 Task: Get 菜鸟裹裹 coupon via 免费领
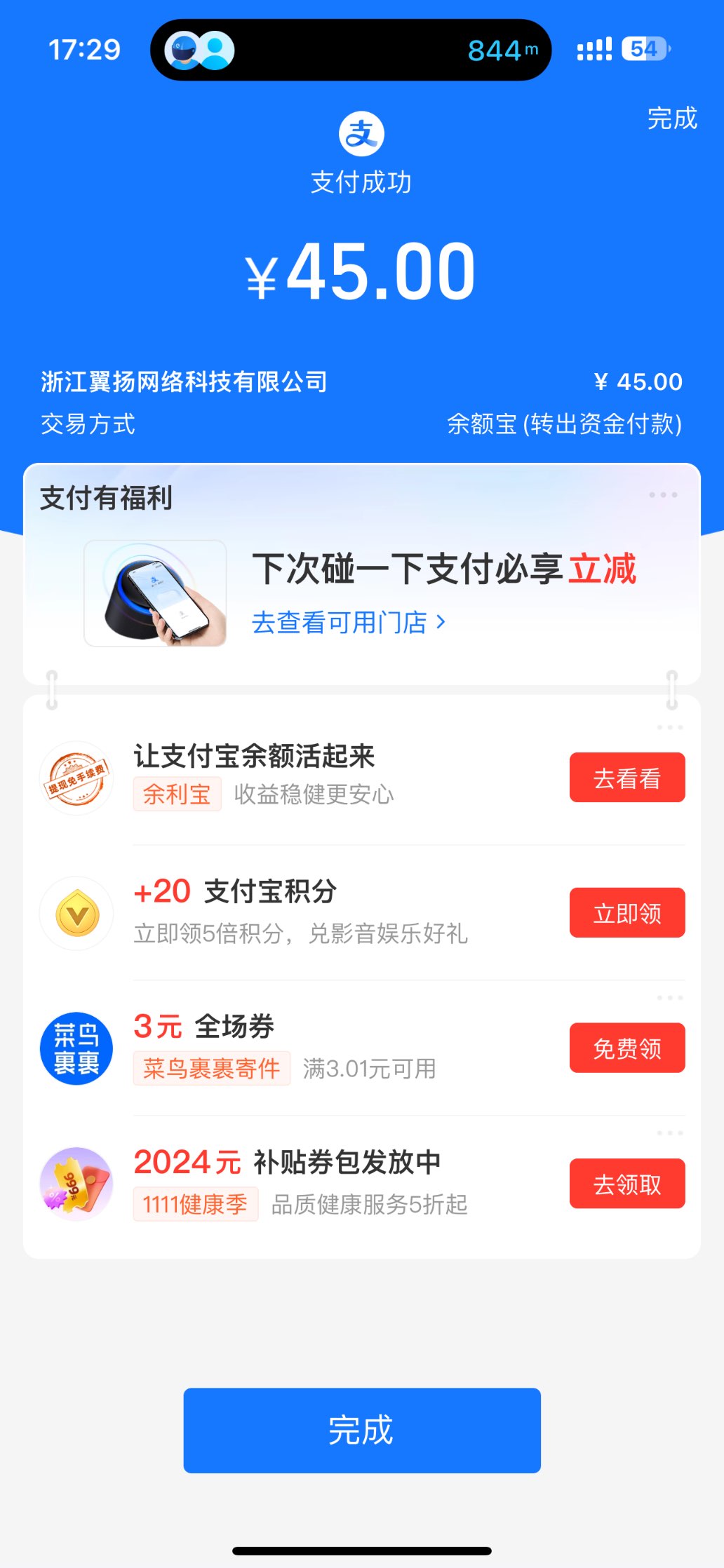coord(626,1048)
